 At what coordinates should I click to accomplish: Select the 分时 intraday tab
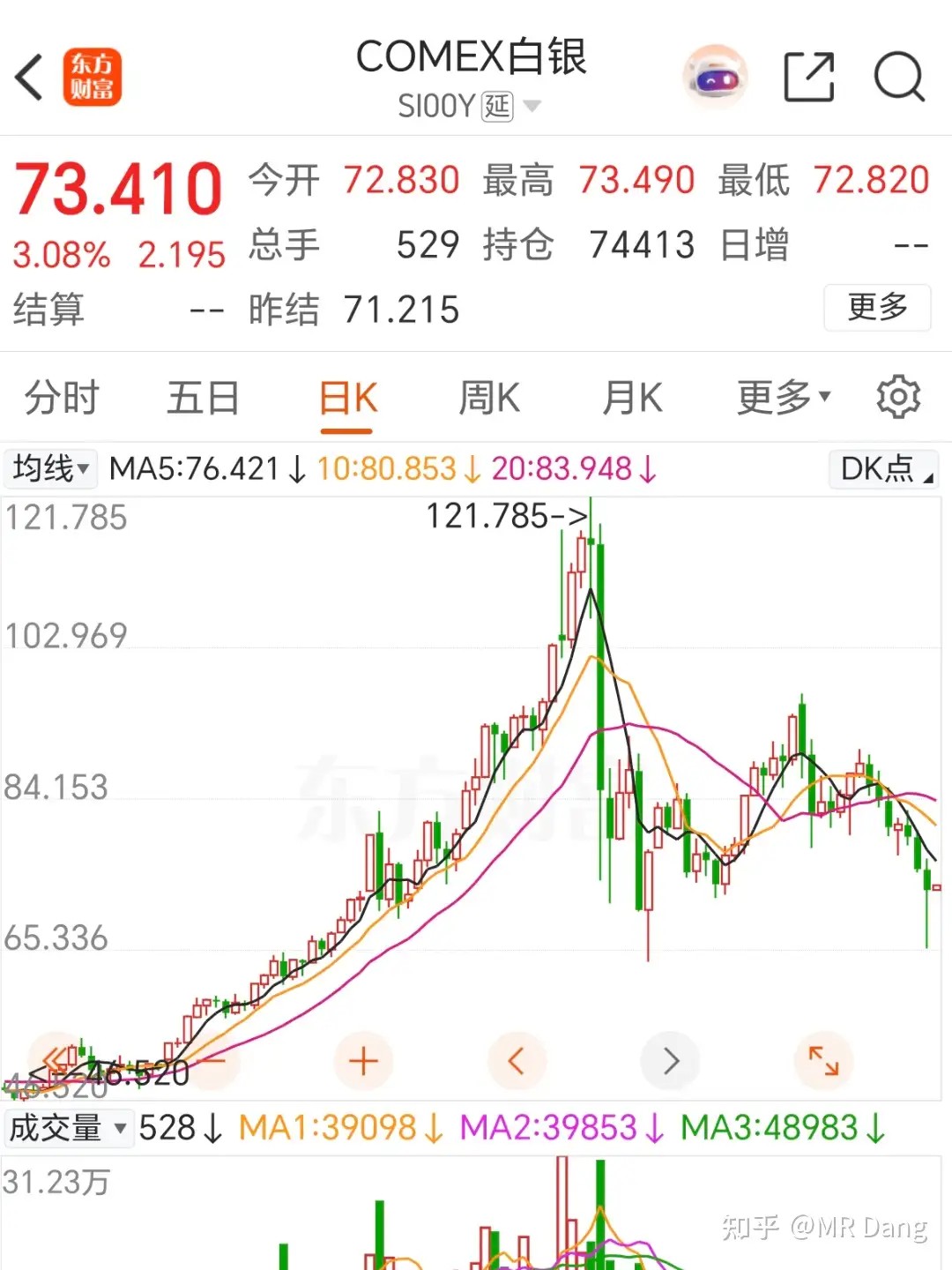[x=63, y=397]
